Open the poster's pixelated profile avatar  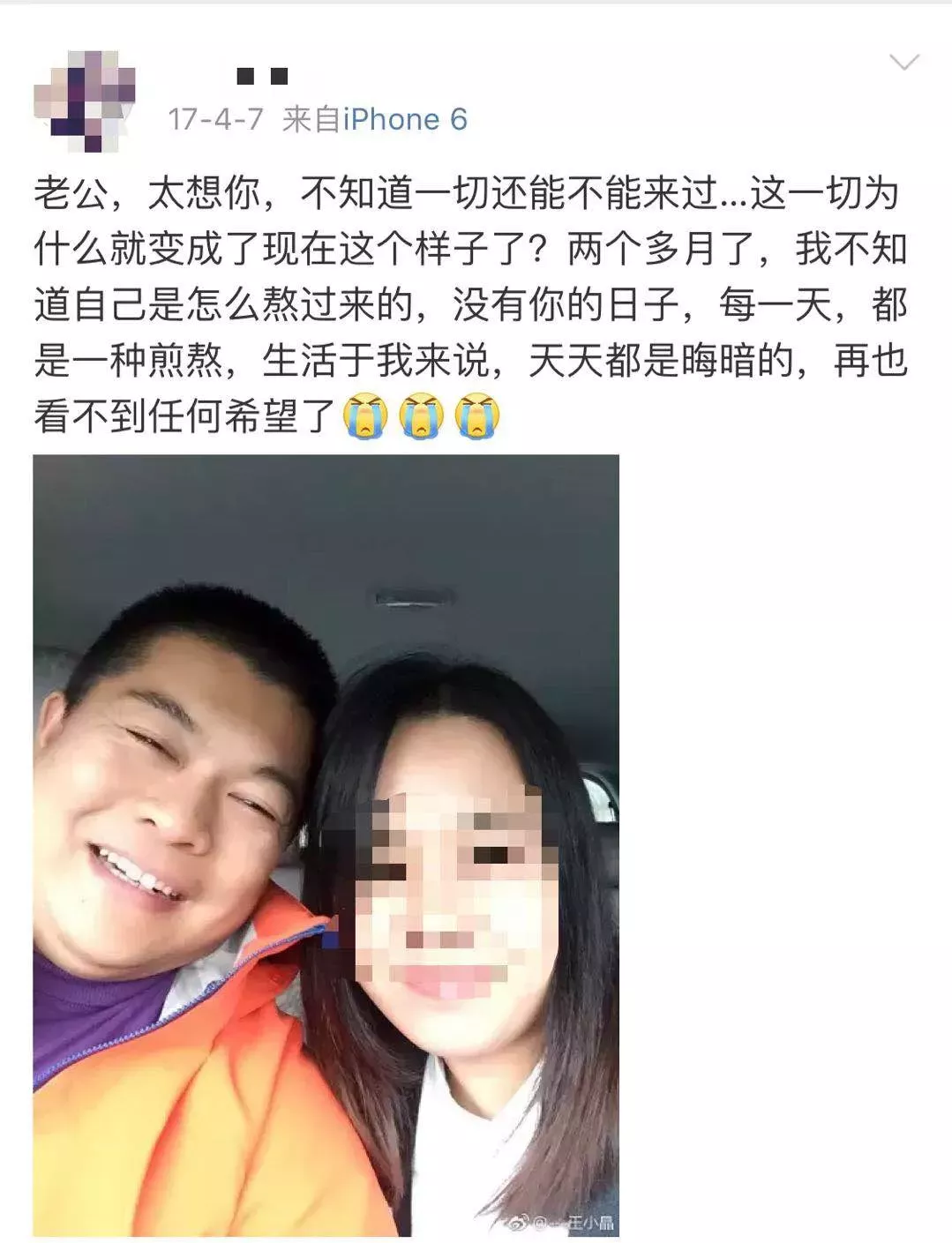(x=85, y=101)
